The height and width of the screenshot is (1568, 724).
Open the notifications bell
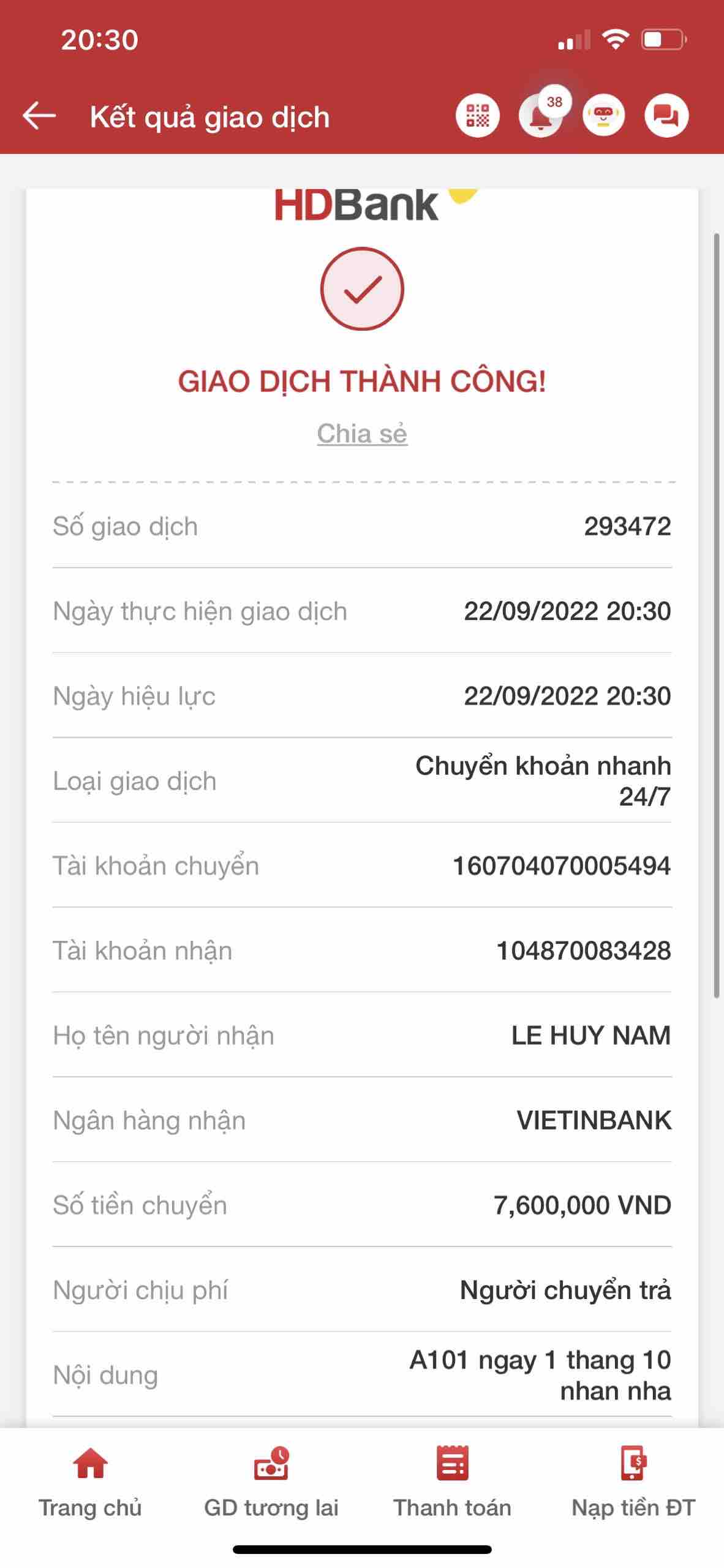[540, 116]
